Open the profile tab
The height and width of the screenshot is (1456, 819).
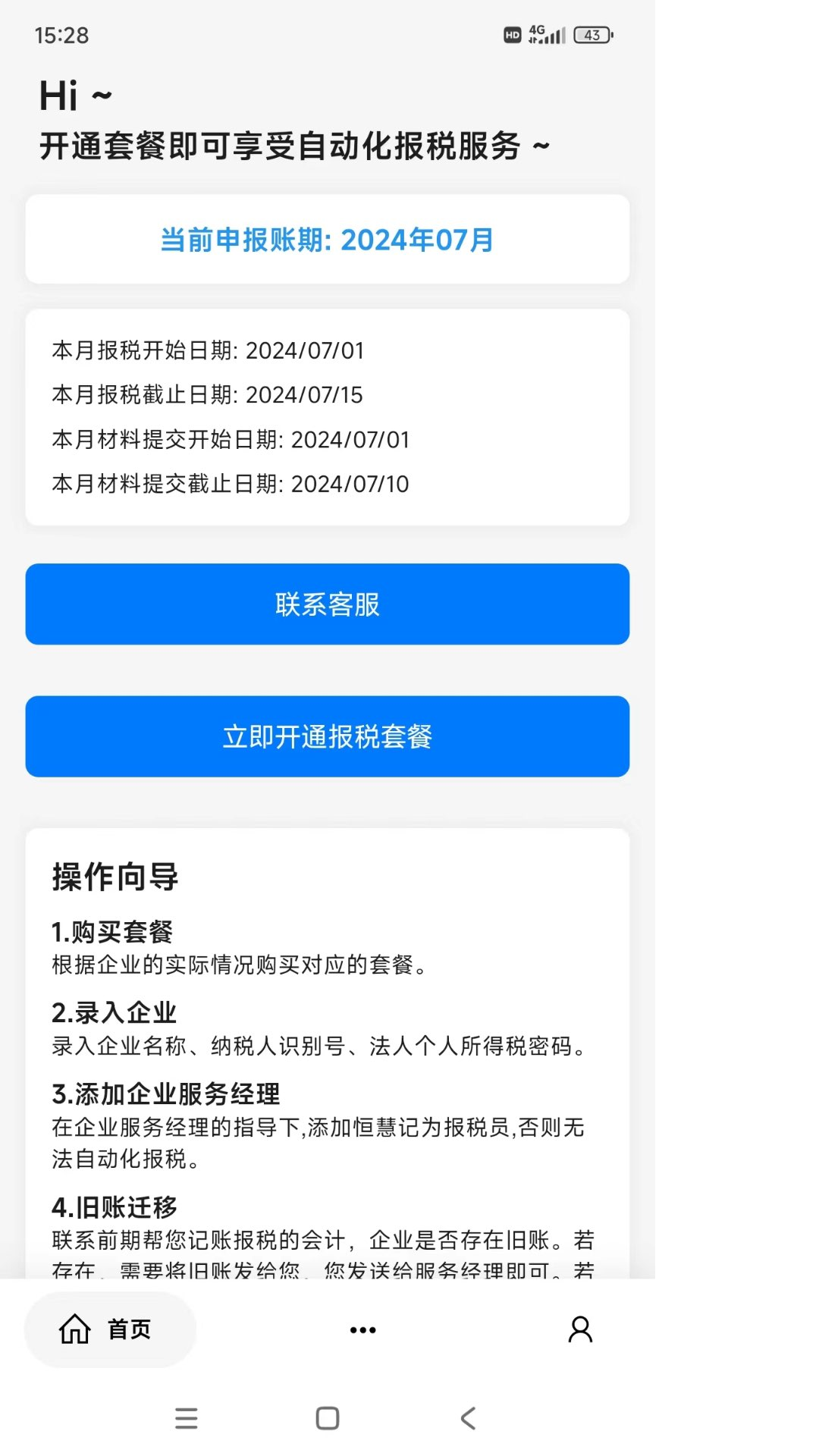coord(580,1329)
